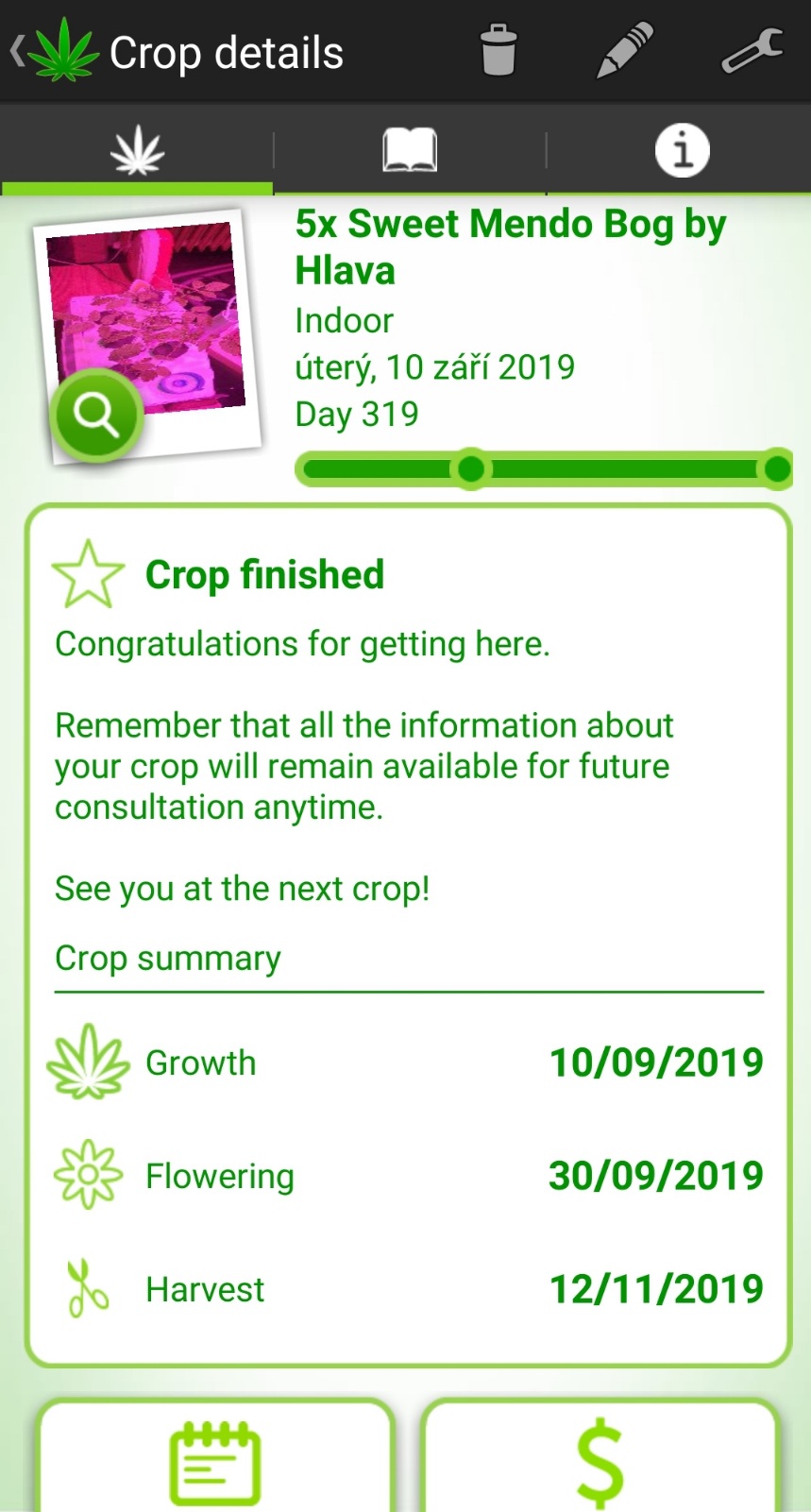Viewport: 811px width, 1512px height.
Task: Delete this crop with the trash icon
Action: [498, 51]
